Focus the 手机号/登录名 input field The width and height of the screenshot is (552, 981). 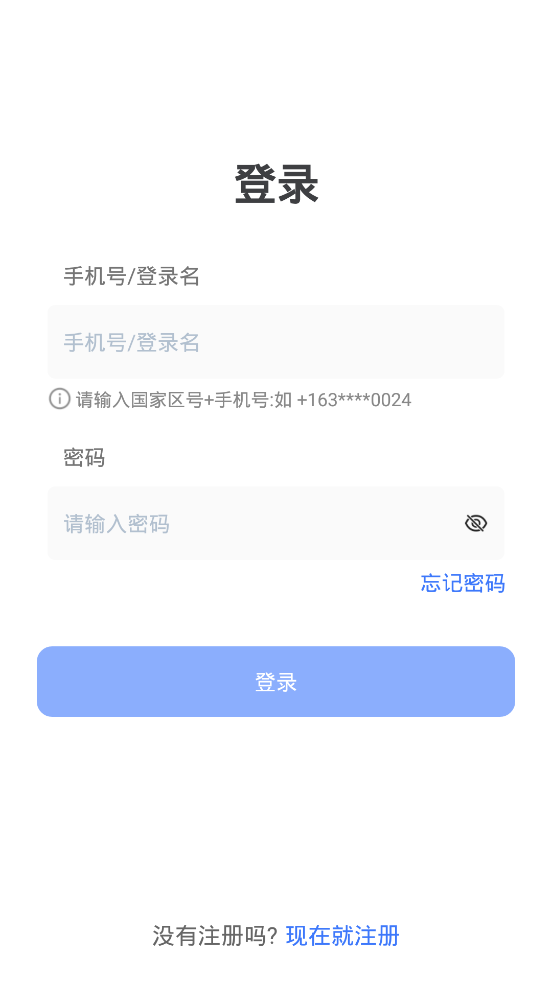pyautogui.click(x=276, y=342)
